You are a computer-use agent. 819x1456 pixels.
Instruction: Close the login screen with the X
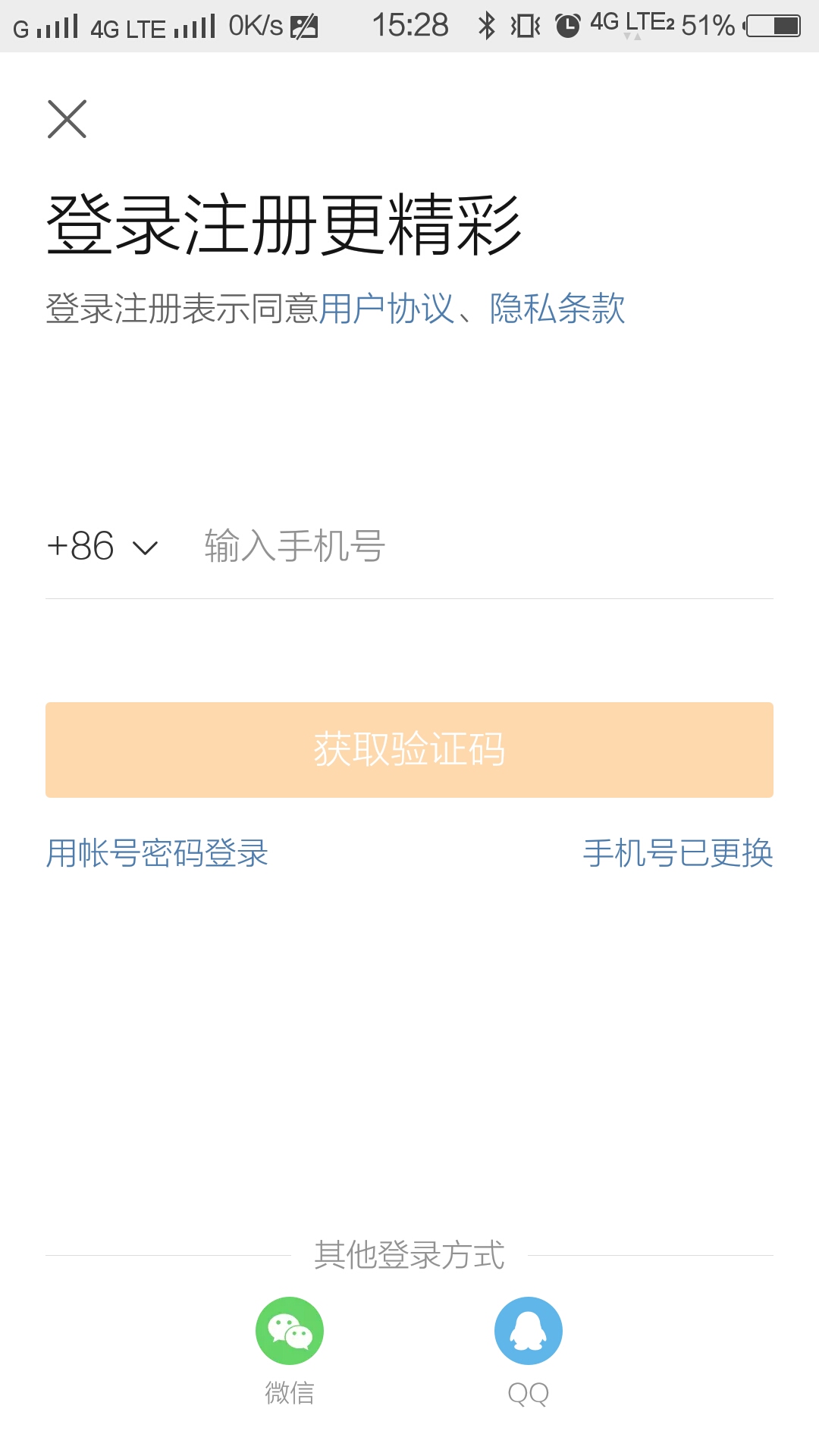point(67,119)
